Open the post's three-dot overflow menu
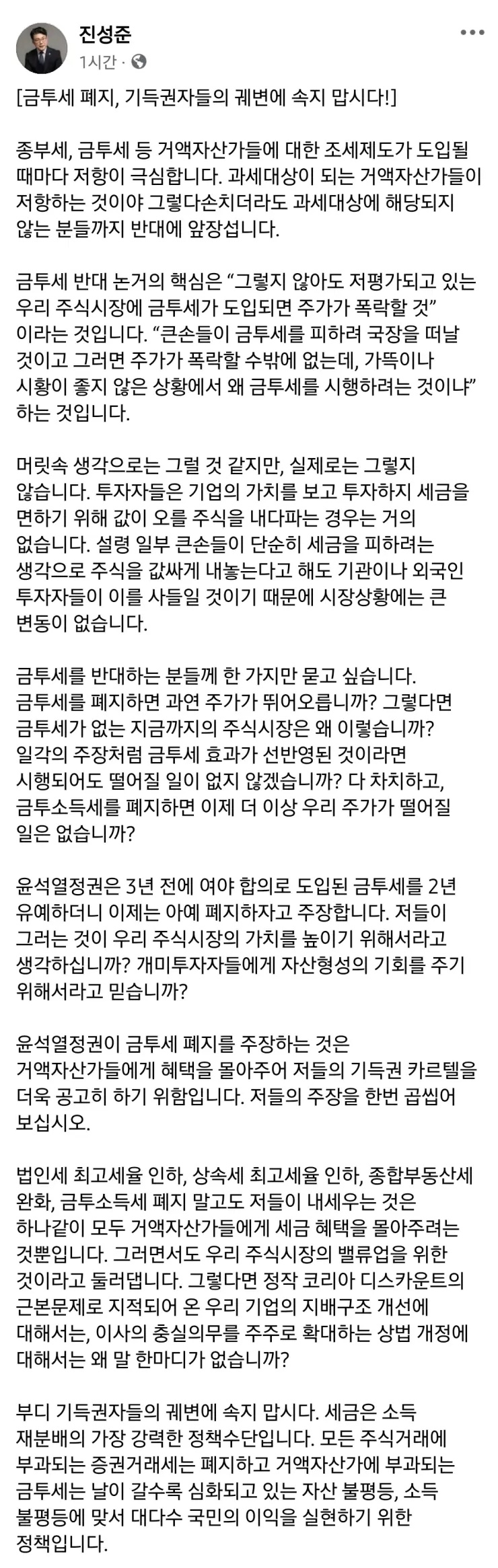Screen dimensions: 498x1568 [x=472, y=33]
